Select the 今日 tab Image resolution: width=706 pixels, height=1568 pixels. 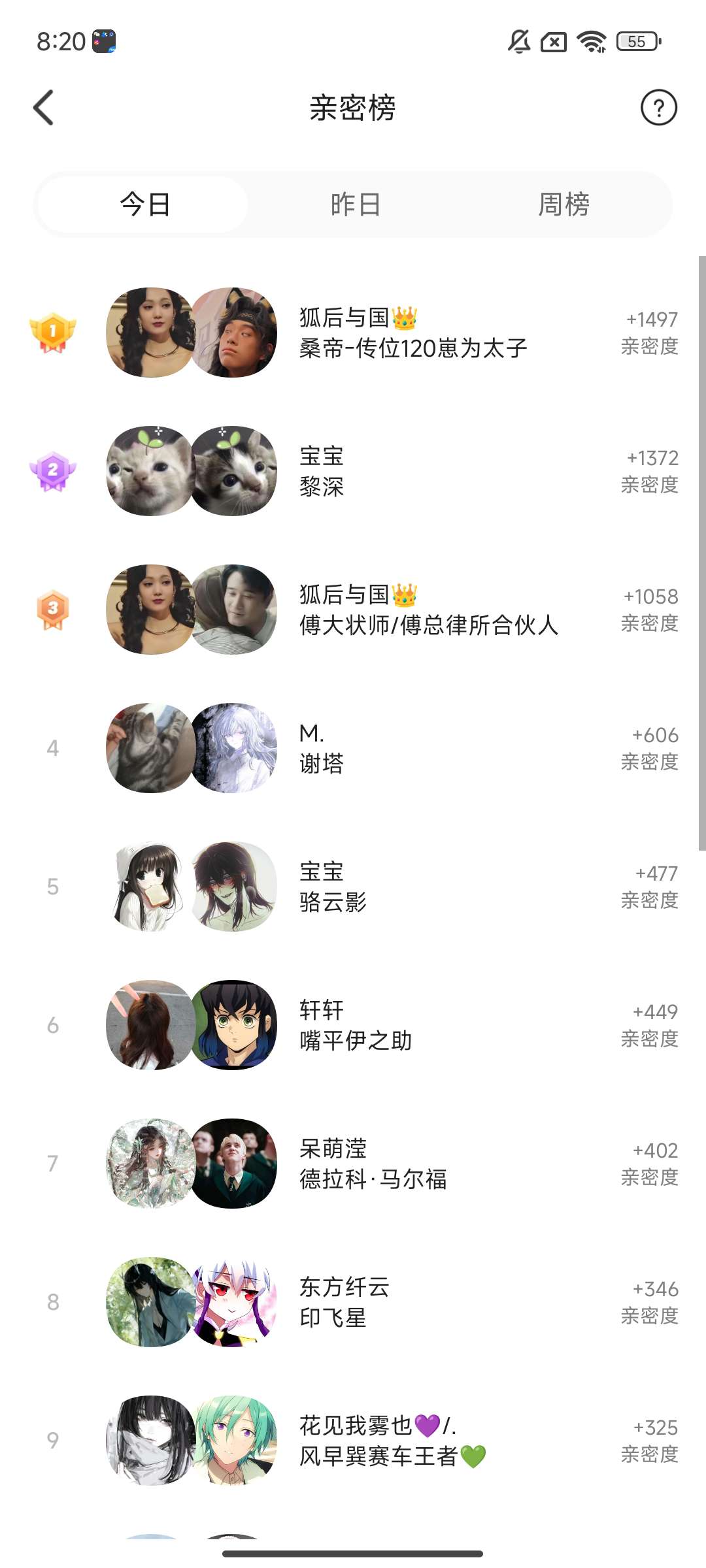(144, 204)
